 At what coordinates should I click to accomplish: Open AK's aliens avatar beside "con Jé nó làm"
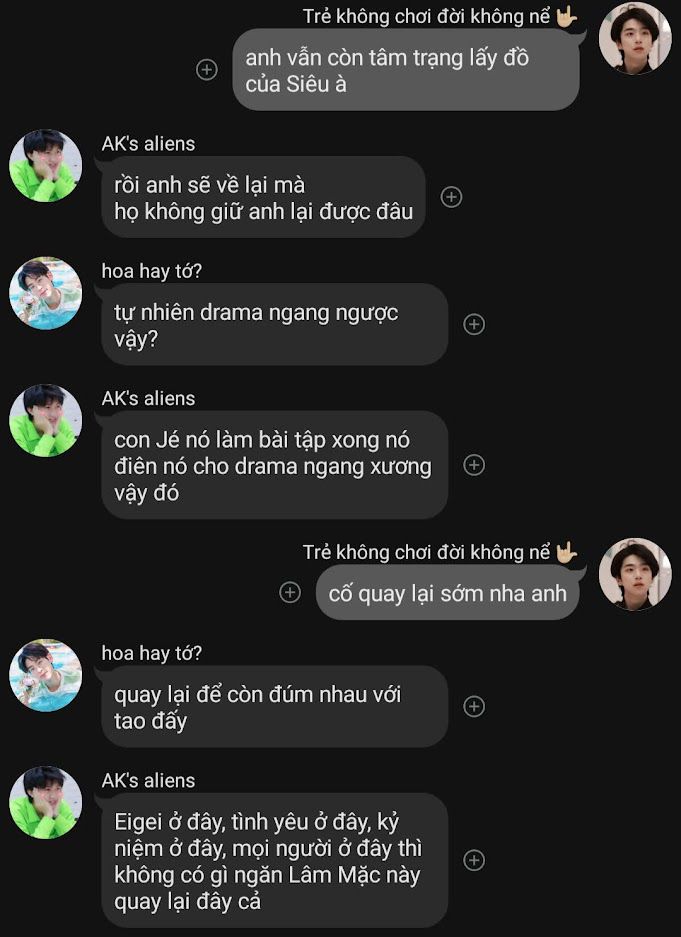point(45,420)
